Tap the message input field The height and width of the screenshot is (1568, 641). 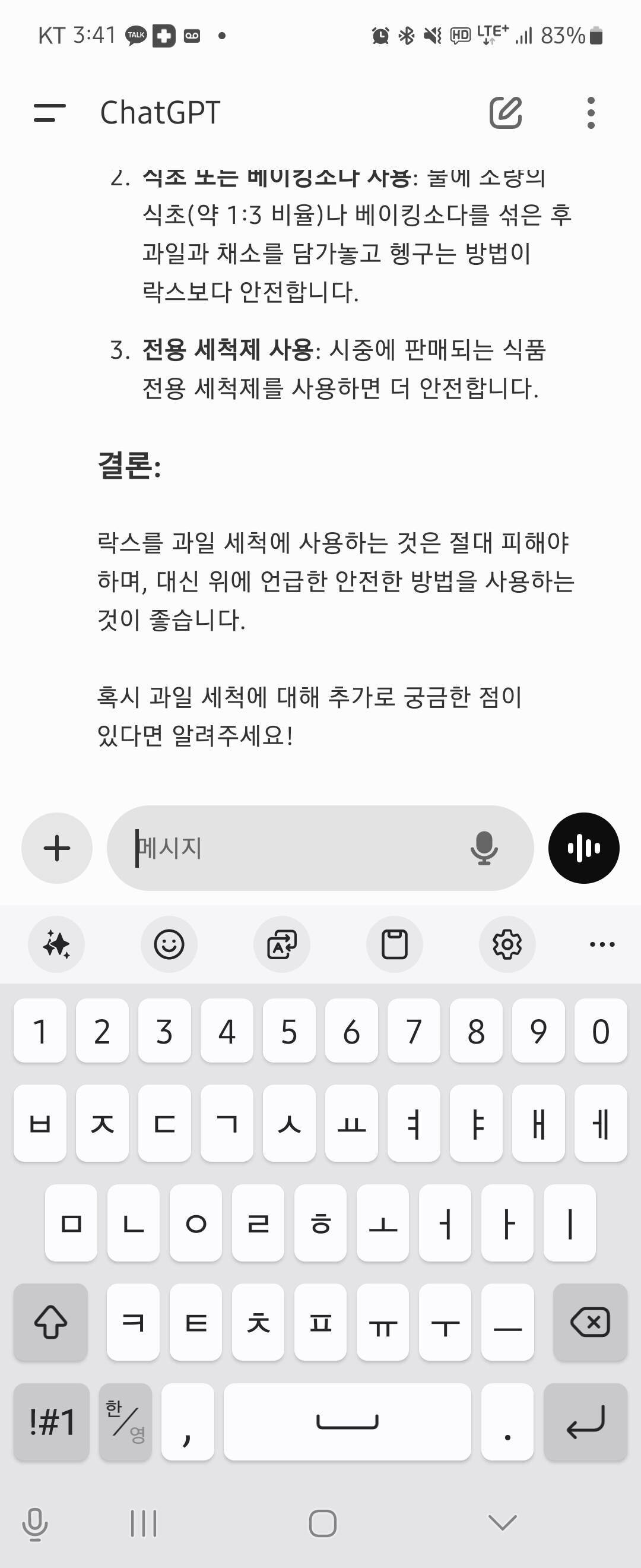pos(274,848)
